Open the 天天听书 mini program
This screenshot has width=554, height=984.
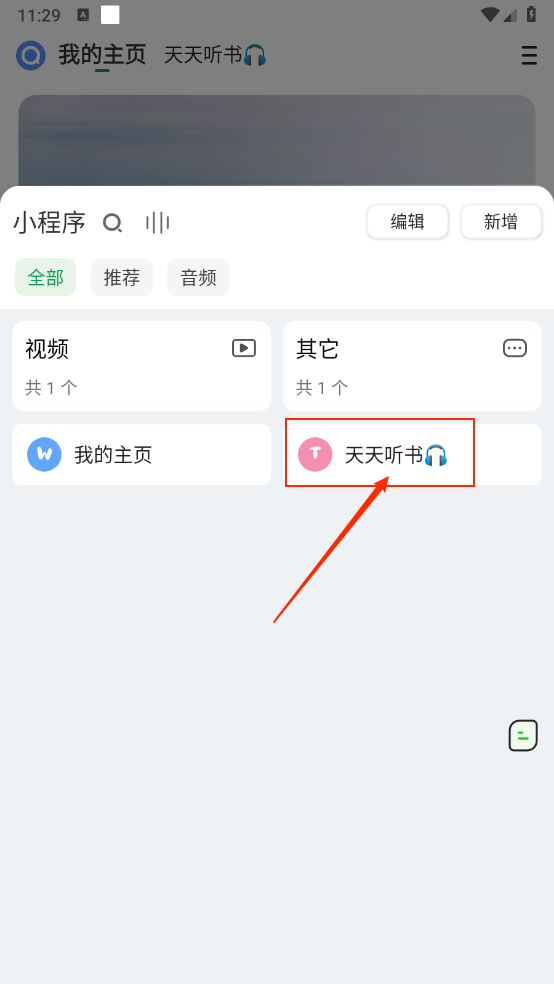coord(412,454)
